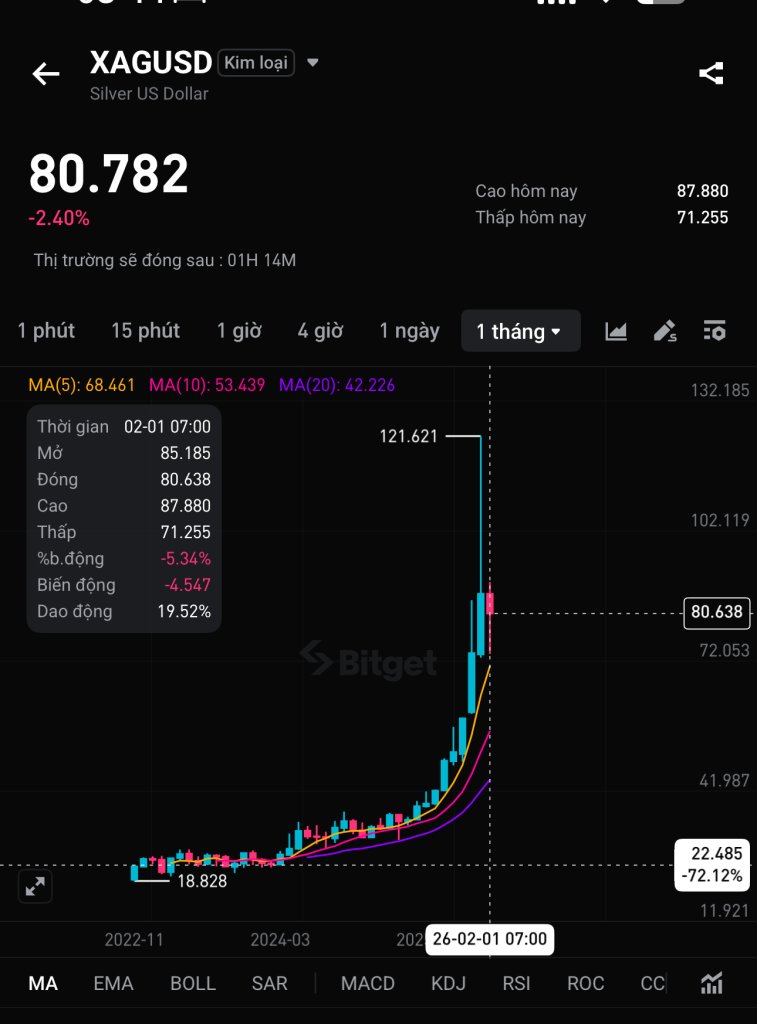The width and height of the screenshot is (757, 1024).
Task: Choose the 4 giờ timeframe
Action: pyautogui.click(x=320, y=331)
